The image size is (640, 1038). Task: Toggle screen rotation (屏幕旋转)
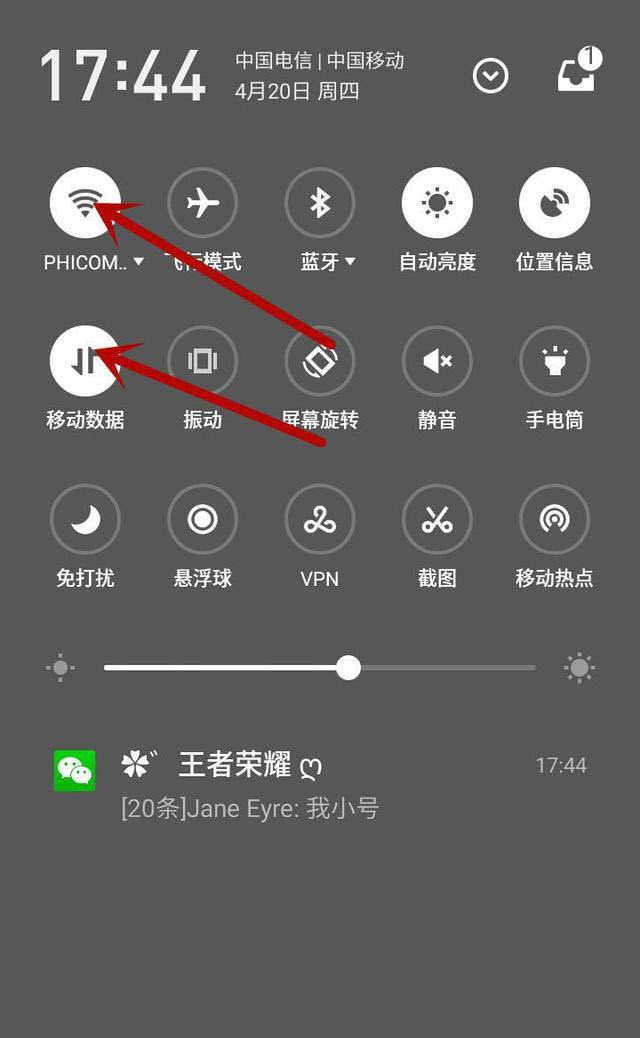[320, 361]
